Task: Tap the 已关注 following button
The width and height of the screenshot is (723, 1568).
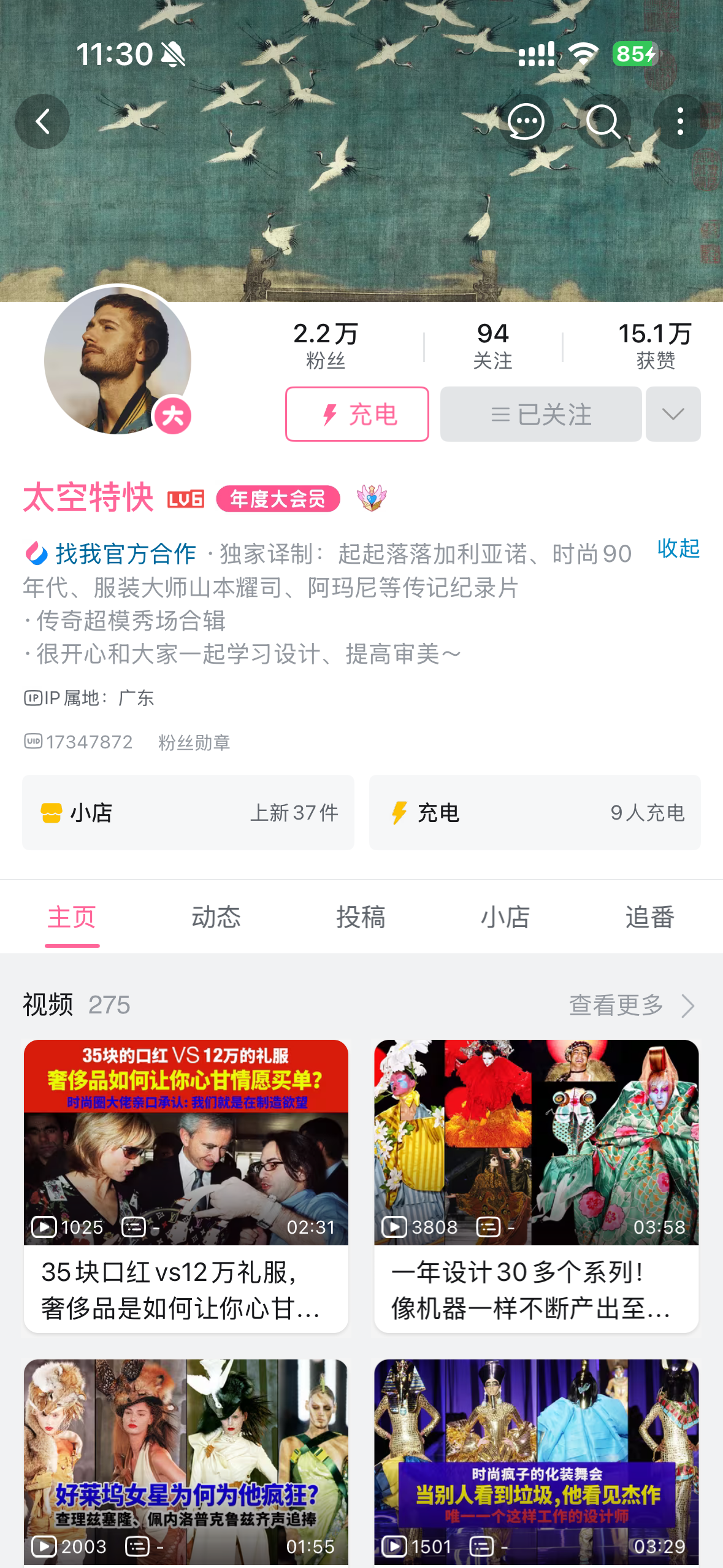Action: (x=541, y=414)
